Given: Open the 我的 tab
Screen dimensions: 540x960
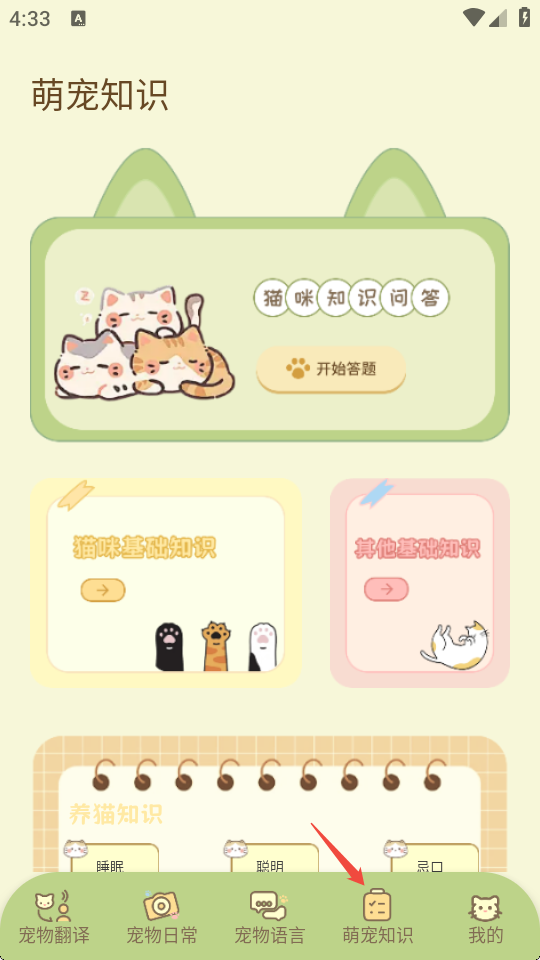Looking at the screenshot, I should tap(486, 917).
